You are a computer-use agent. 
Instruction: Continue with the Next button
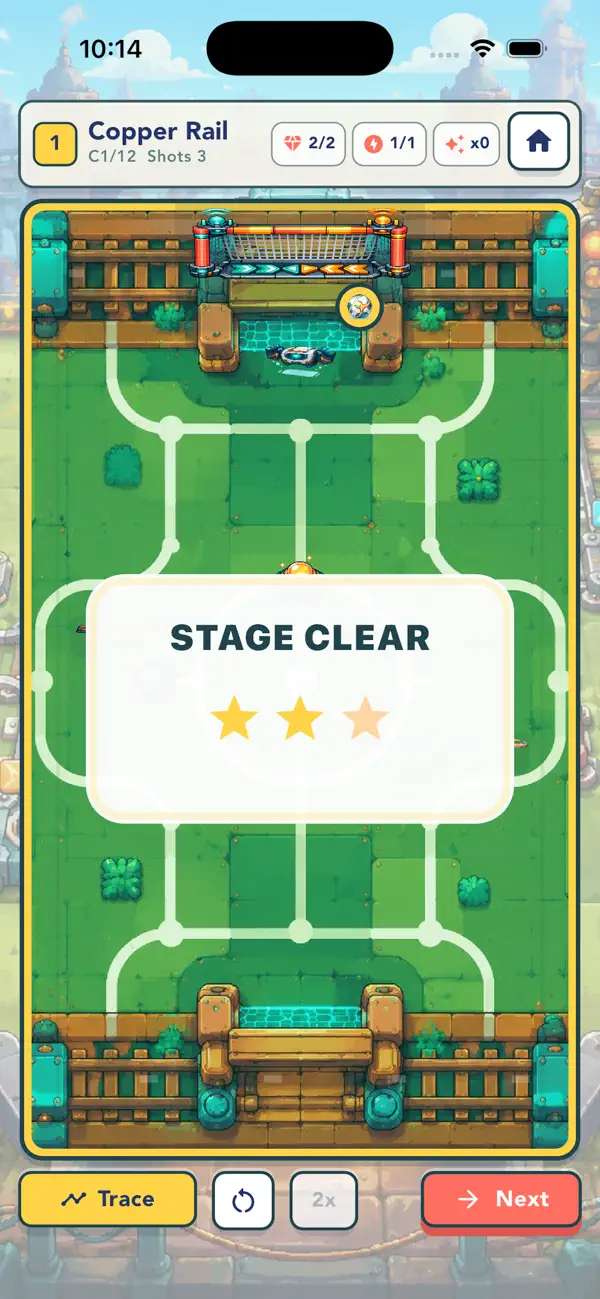coord(501,1199)
